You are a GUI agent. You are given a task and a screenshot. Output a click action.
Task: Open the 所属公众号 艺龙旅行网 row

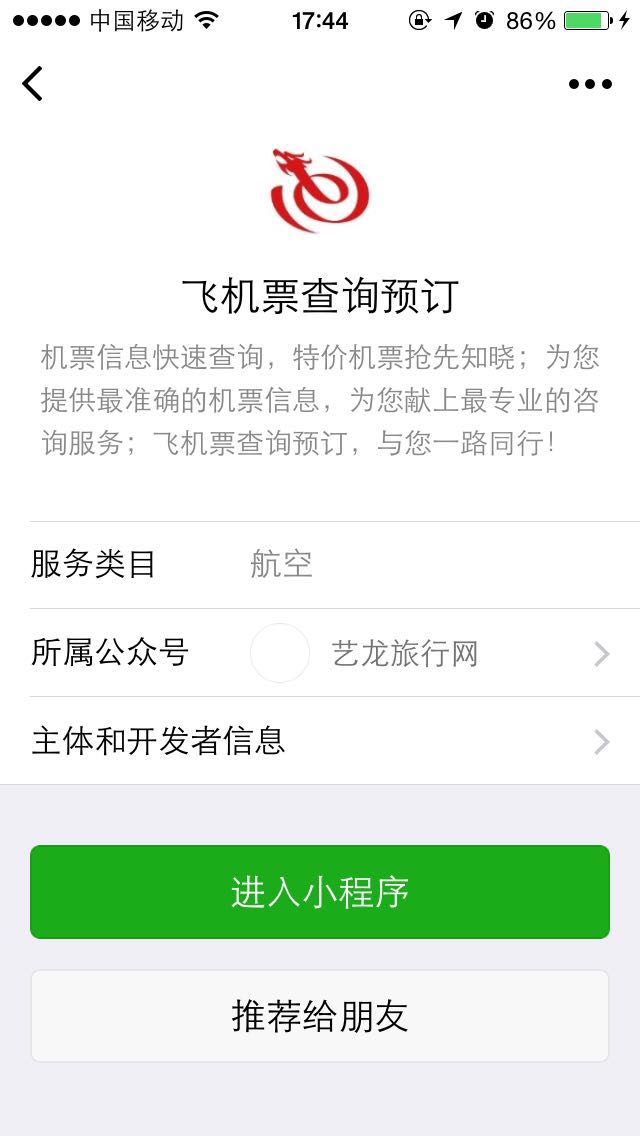(x=320, y=654)
